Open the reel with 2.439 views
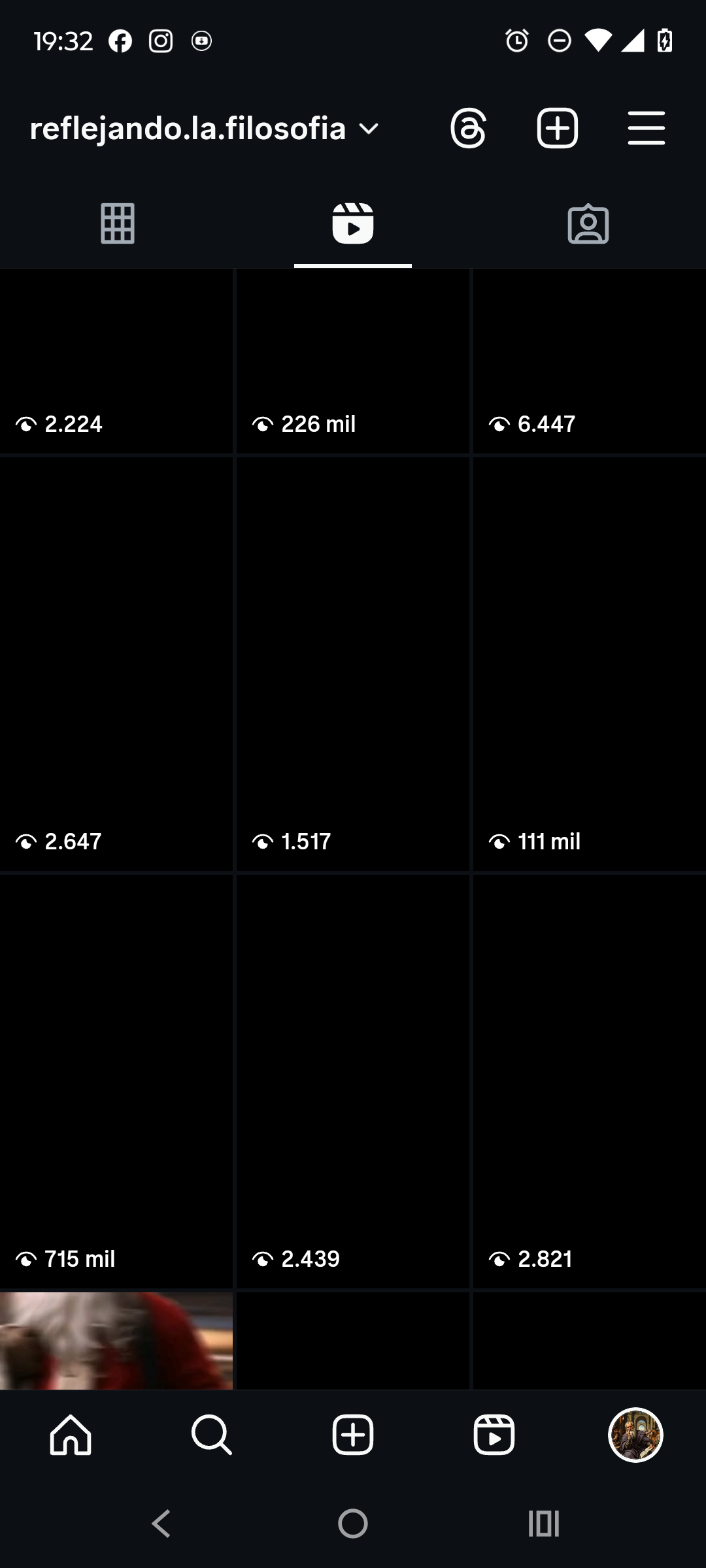The image size is (706, 1568). coord(353,1081)
